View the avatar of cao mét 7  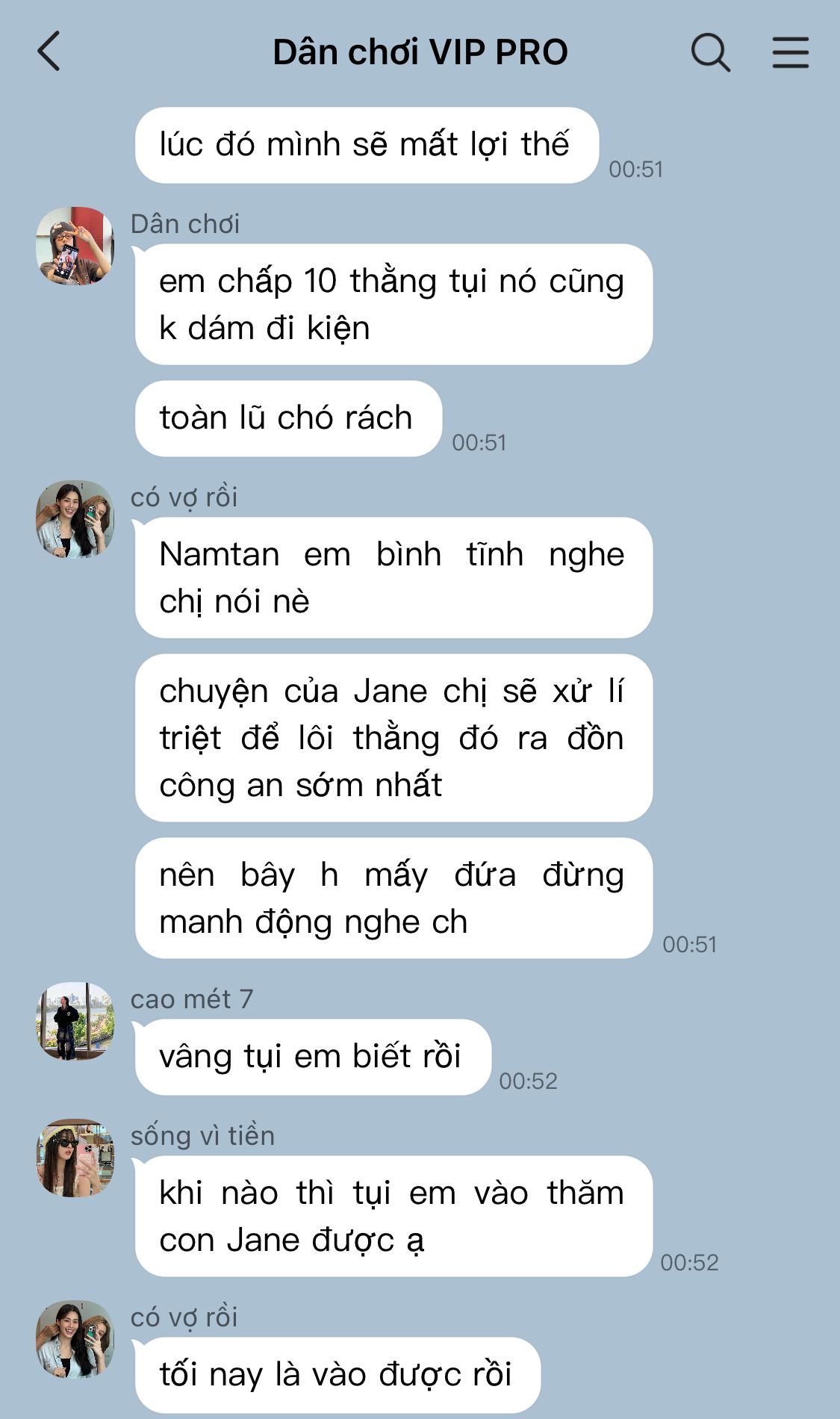pyautogui.click(x=75, y=1021)
